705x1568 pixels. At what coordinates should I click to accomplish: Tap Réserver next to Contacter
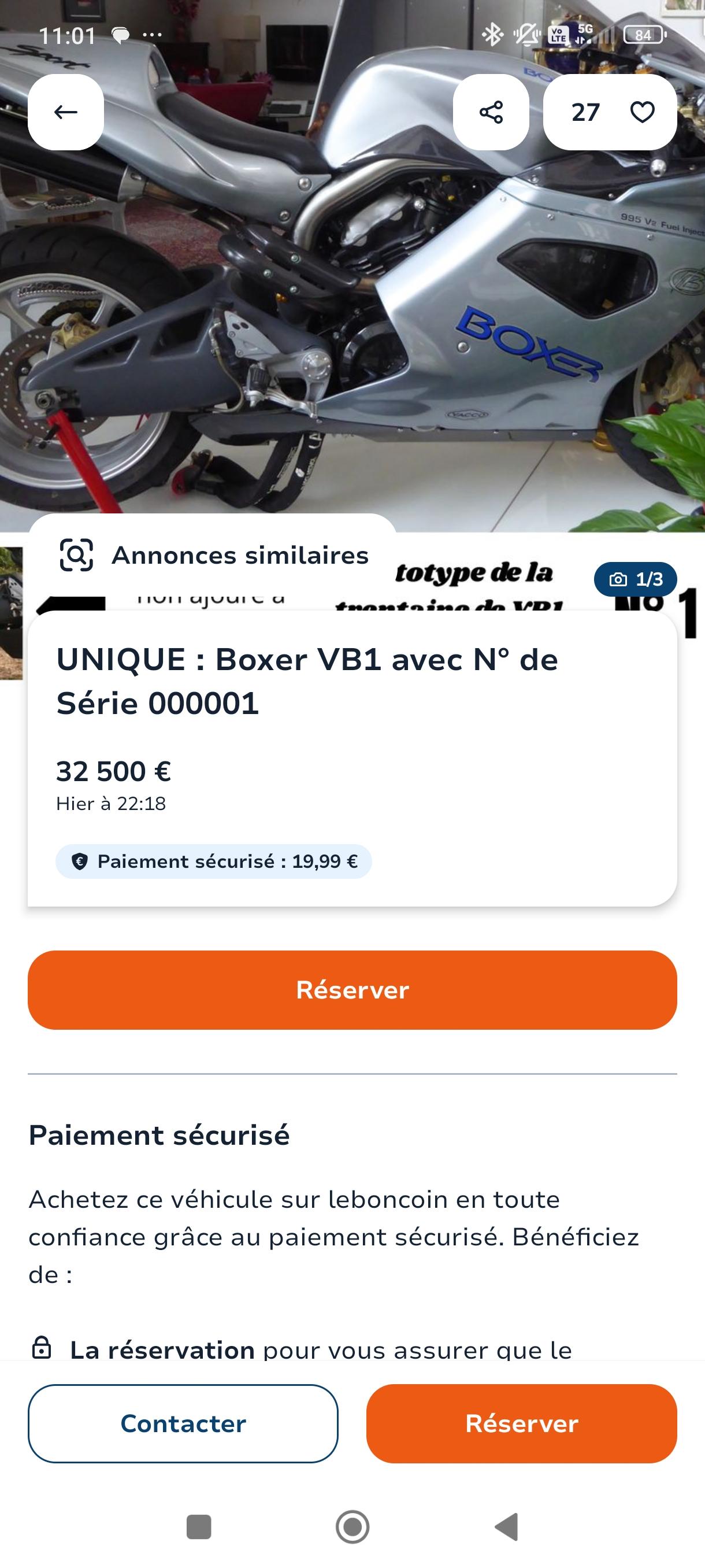click(521, 1423)
